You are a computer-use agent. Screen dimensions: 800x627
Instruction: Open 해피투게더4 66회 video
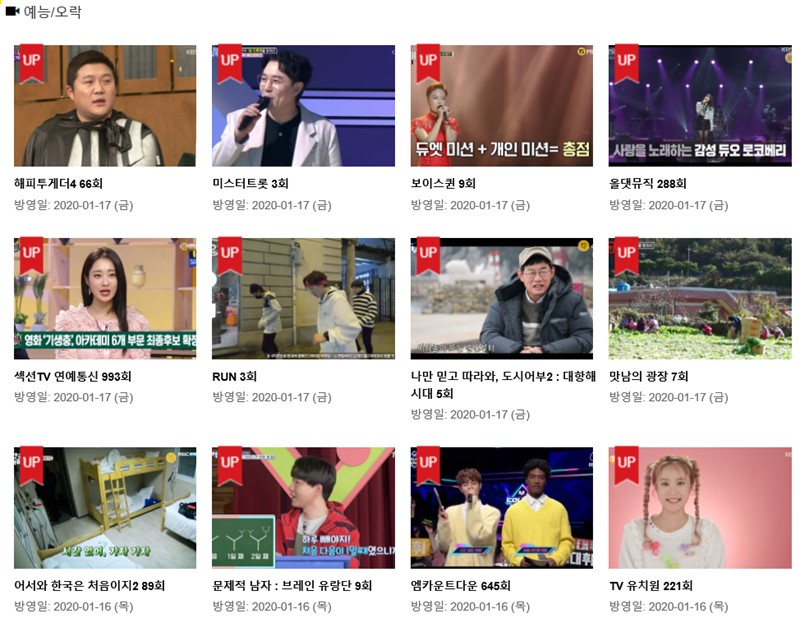pyautogui.click(x=104, y=105)
